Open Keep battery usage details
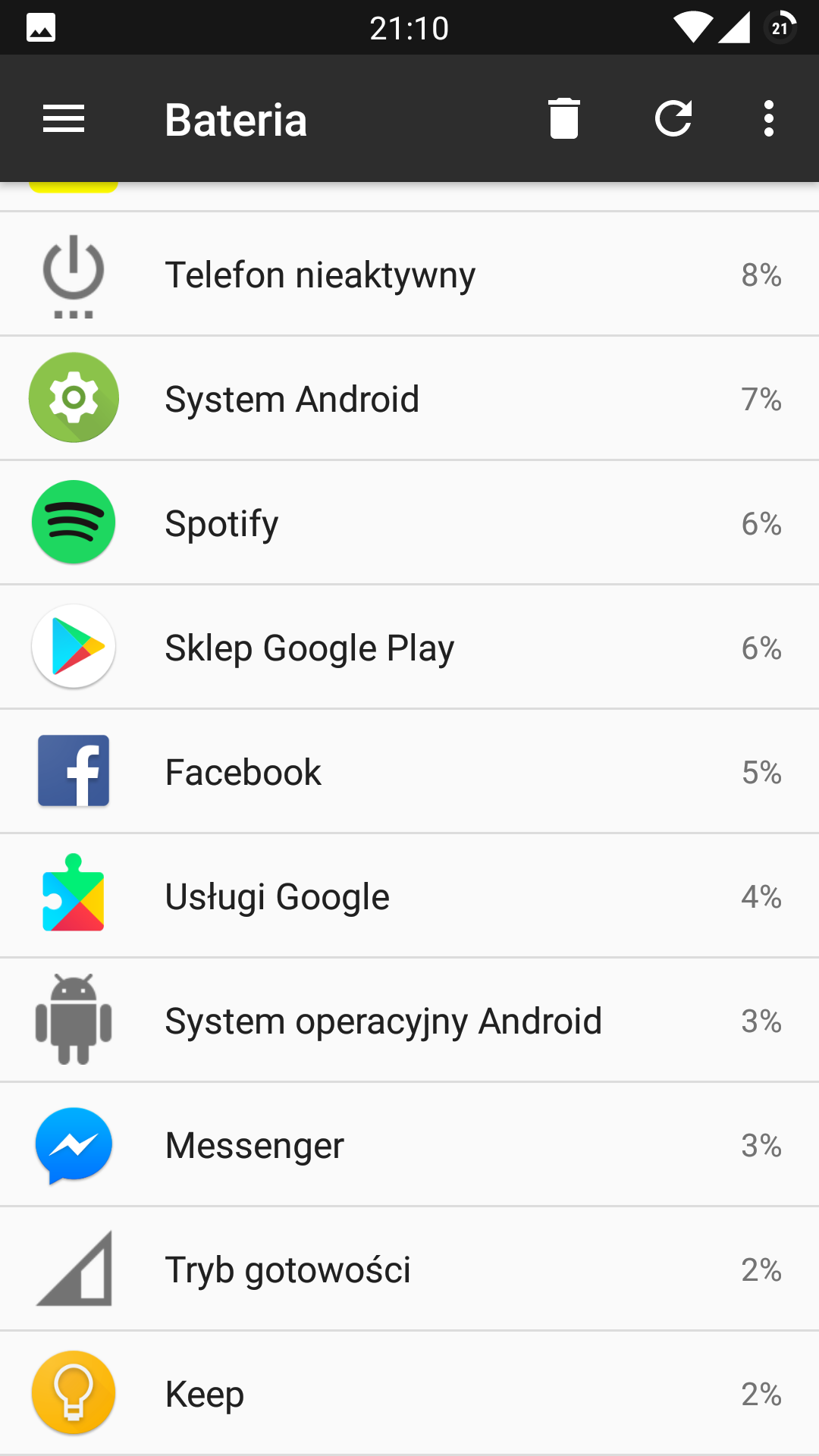 tap(409, 1394)
